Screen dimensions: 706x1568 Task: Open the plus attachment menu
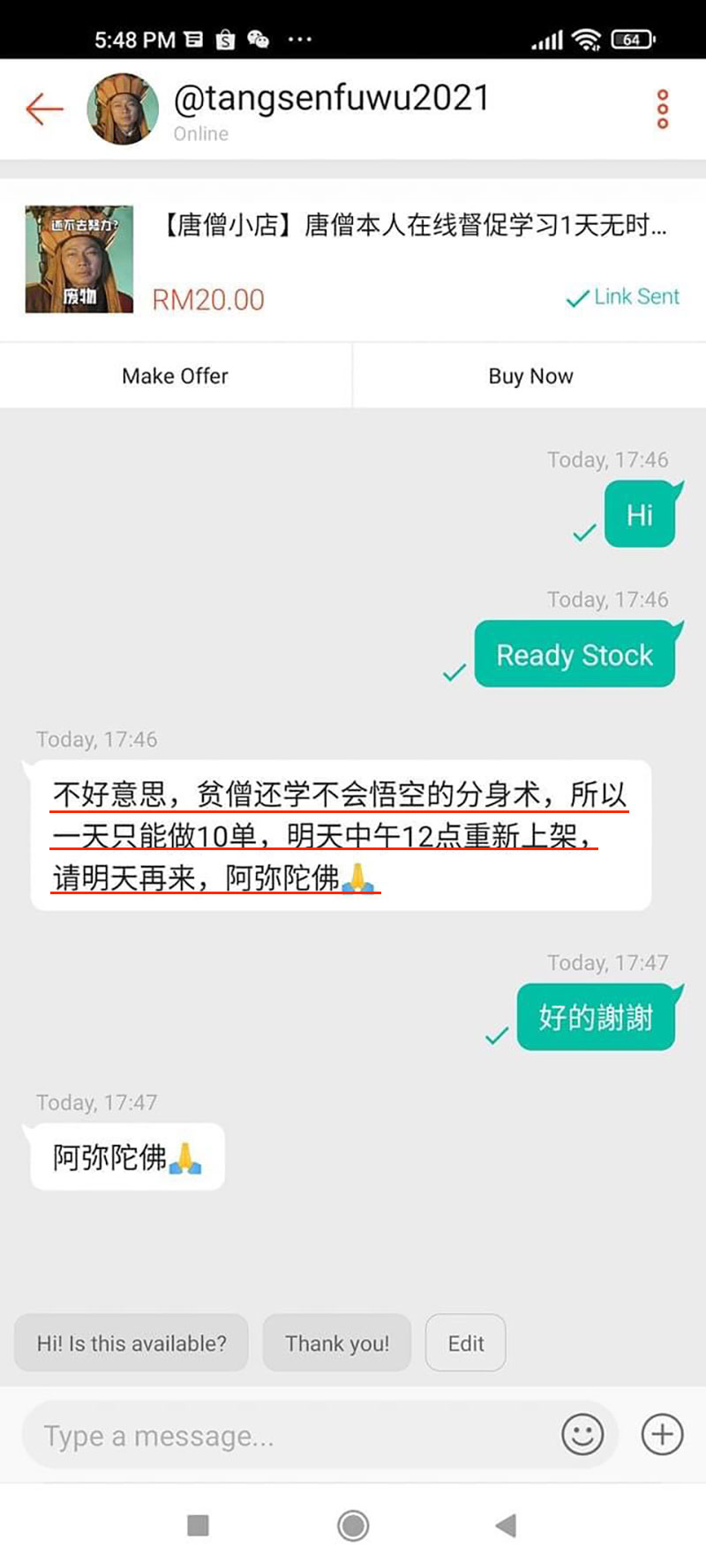[x=662, y=1435]
